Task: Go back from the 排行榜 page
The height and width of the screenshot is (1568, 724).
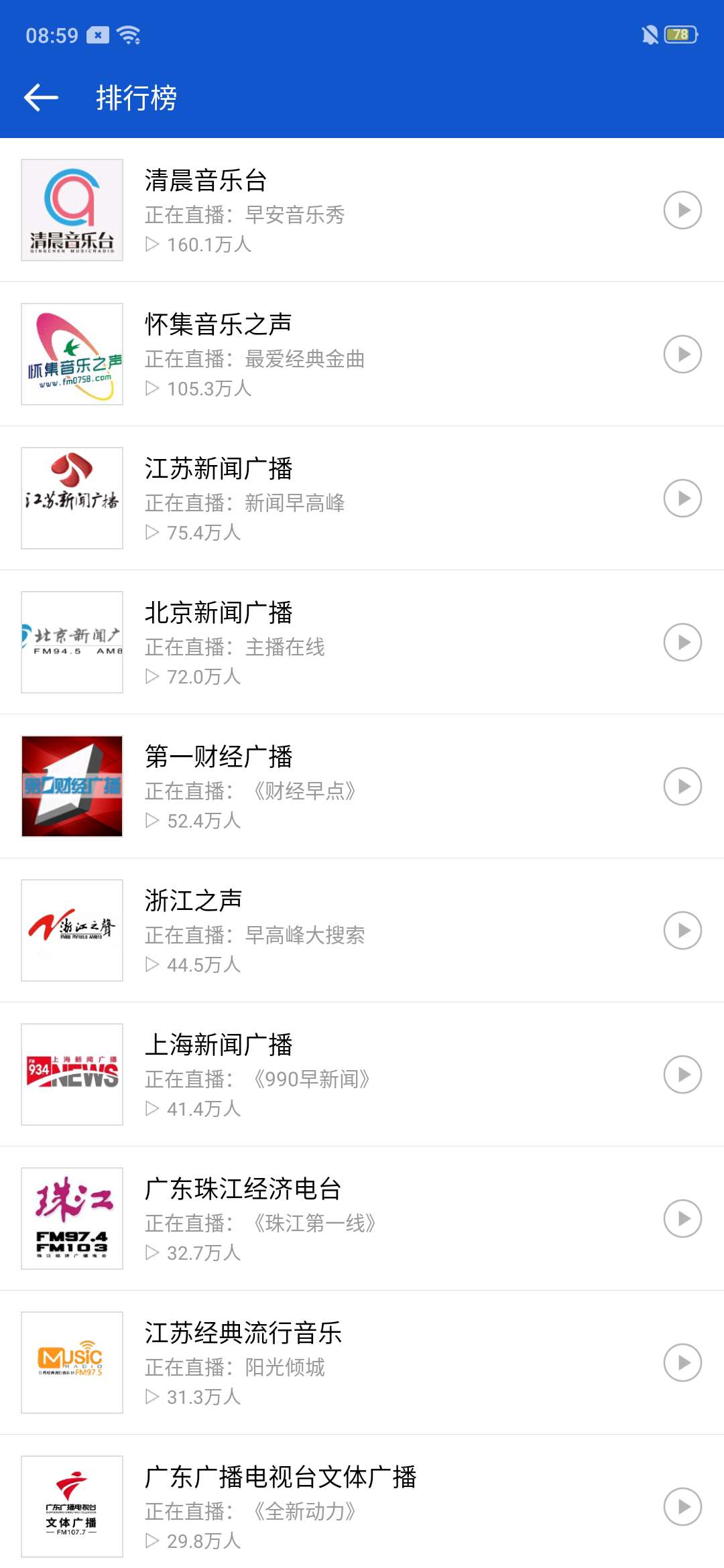Action: (42, 98)
